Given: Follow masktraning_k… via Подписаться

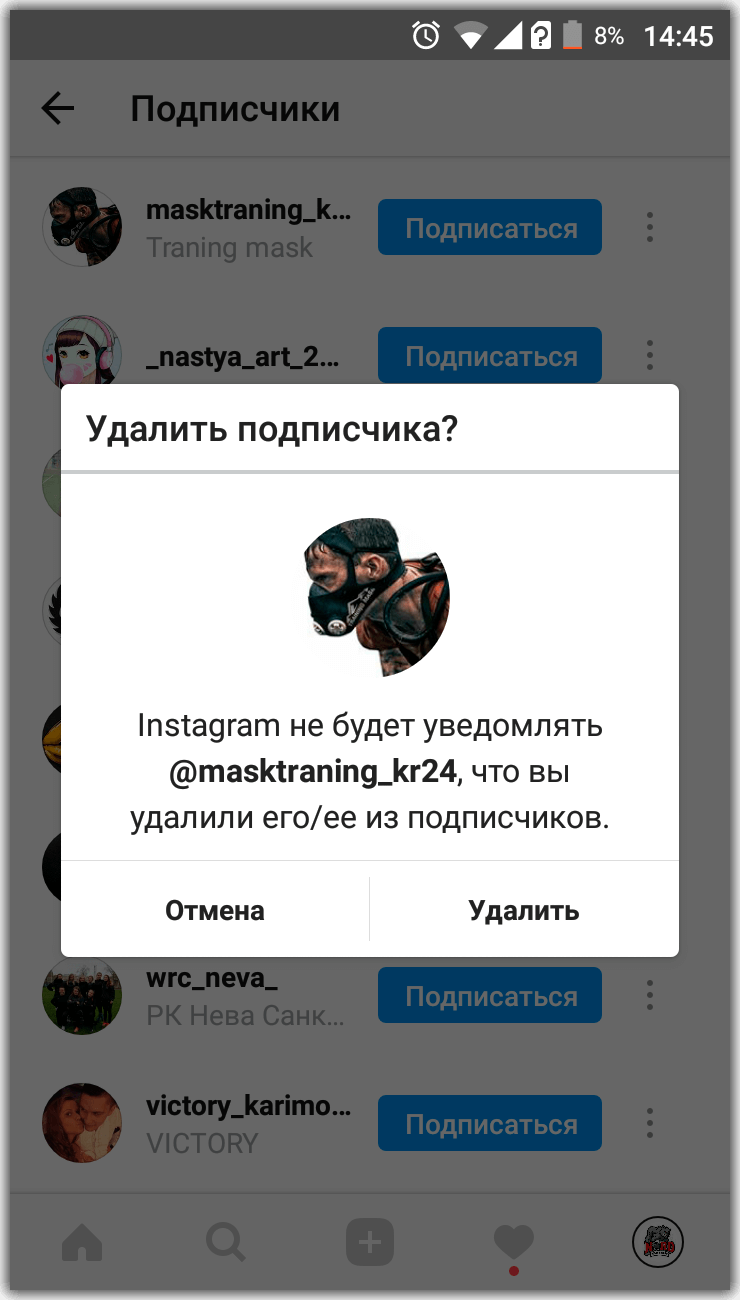Looking at the screenshot, I should tap(490, 228).
